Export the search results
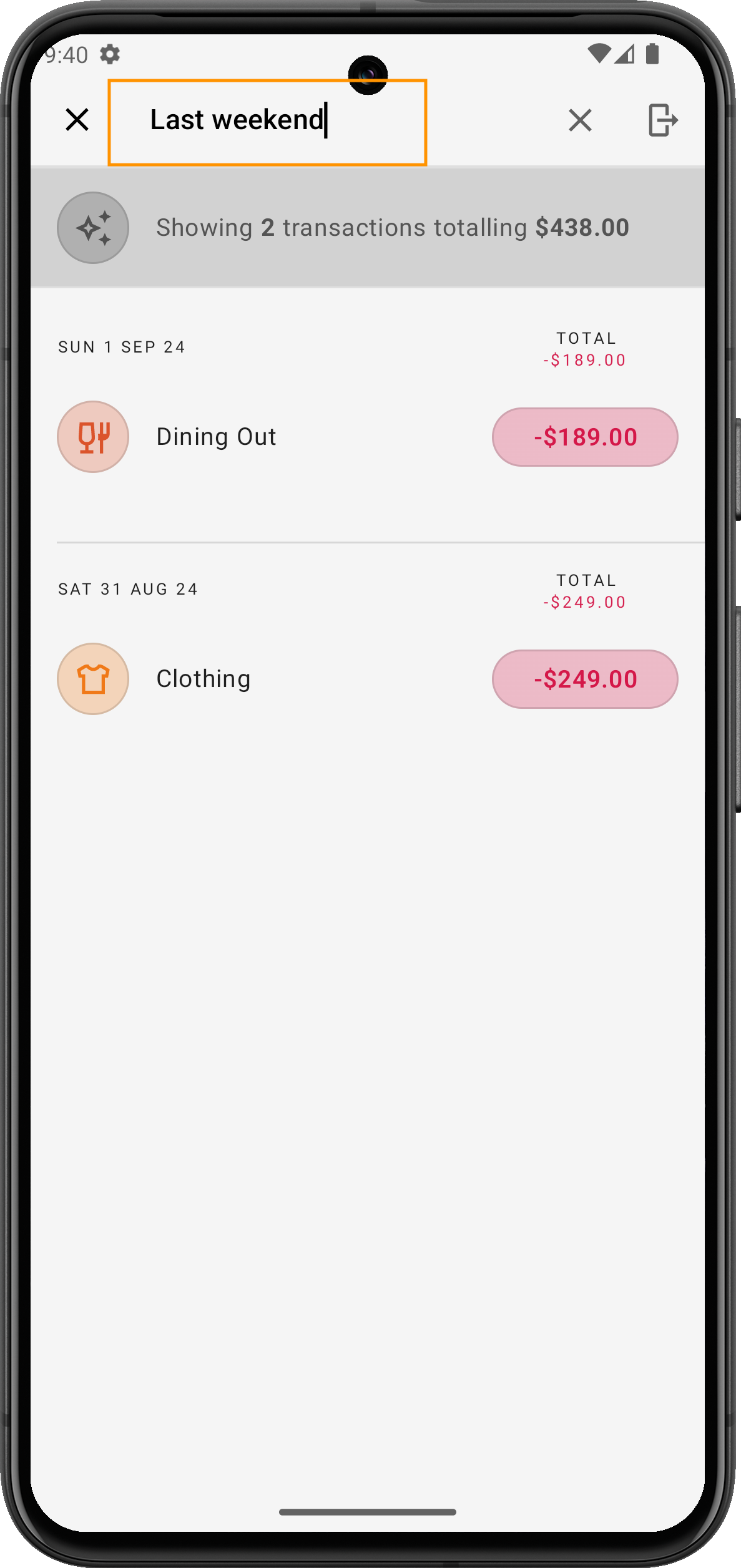Viewport: 741px width, 1568px height. [x=662, y=120]
